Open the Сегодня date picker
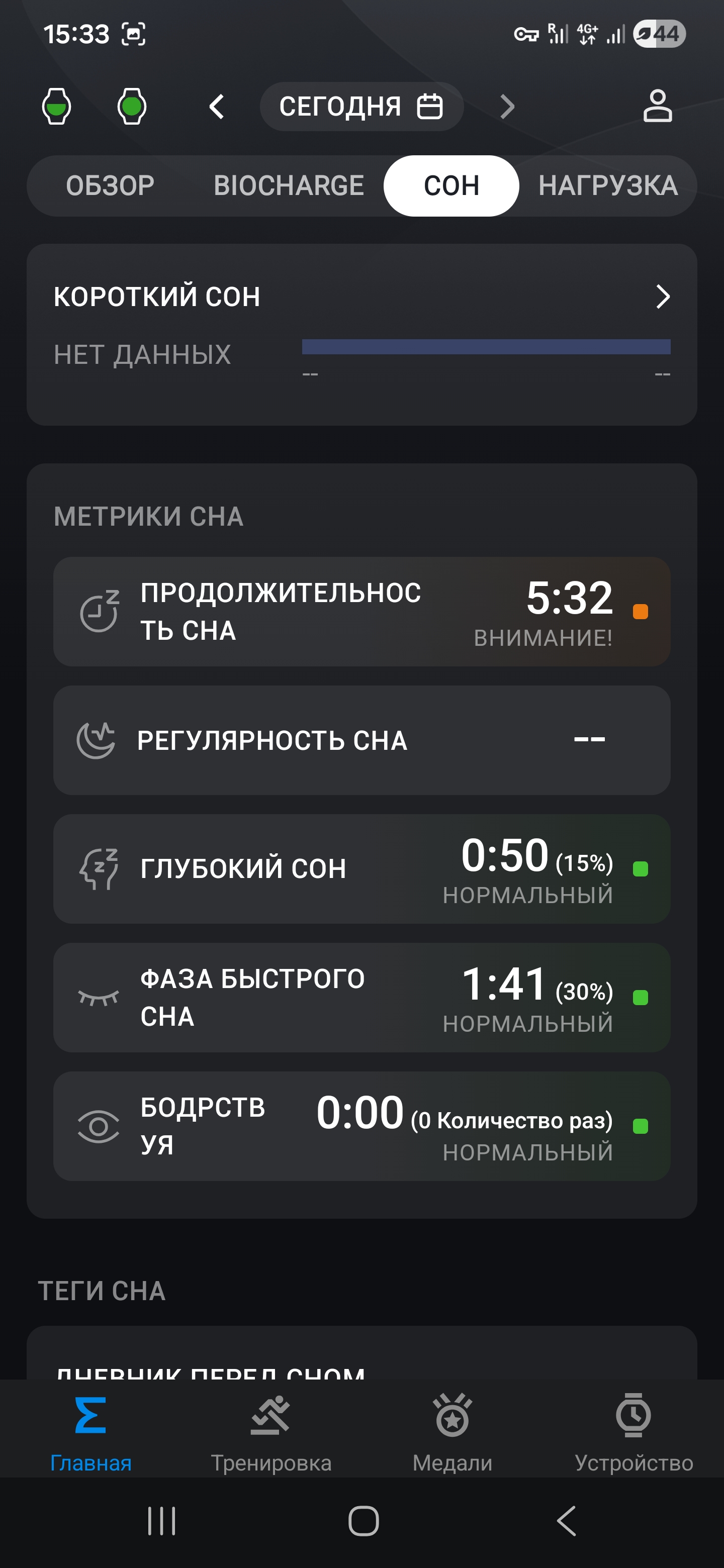This screenshot has height=1568, width=724. coord(361,107)
